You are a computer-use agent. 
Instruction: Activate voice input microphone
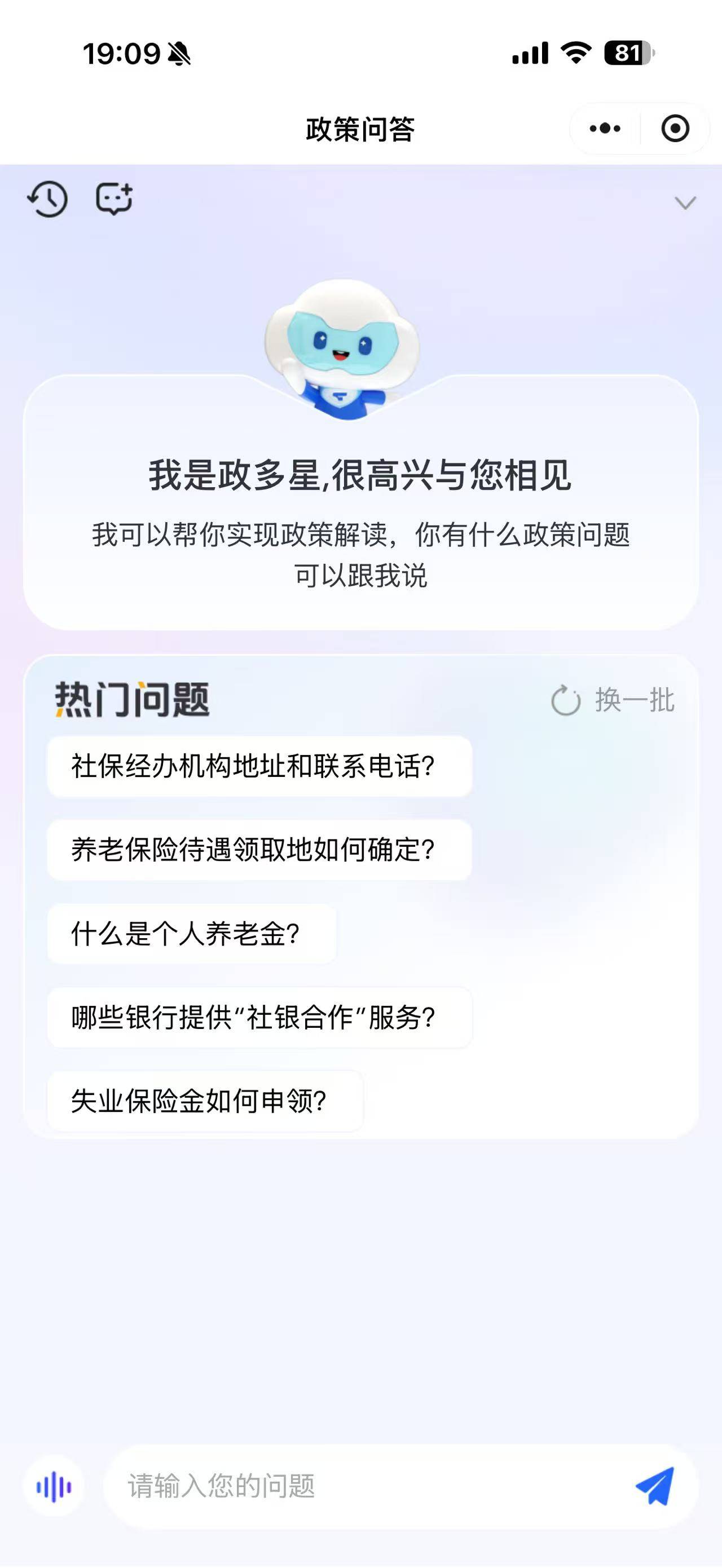pos(54,1487)
